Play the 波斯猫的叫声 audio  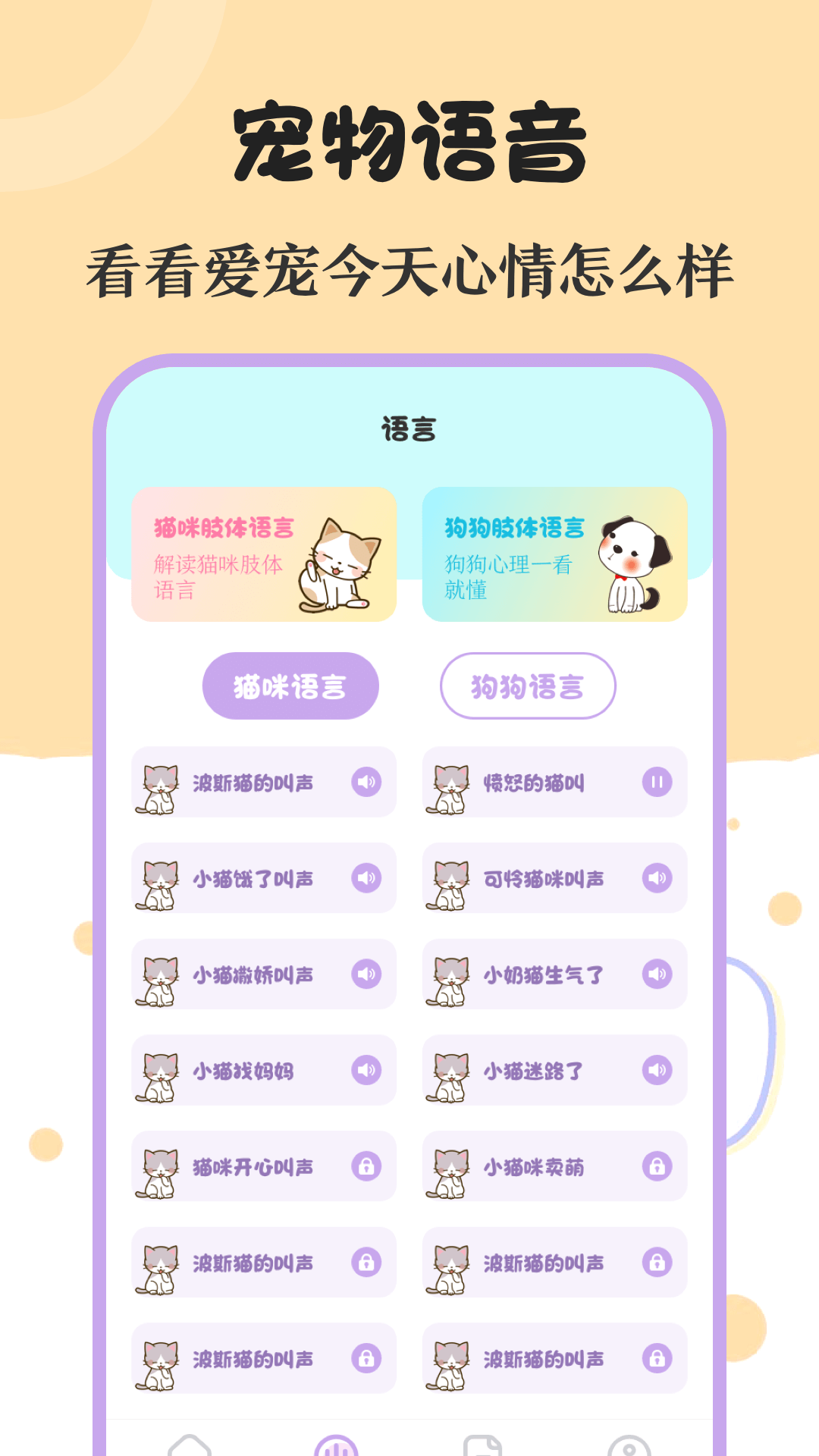tap(365, 783)
